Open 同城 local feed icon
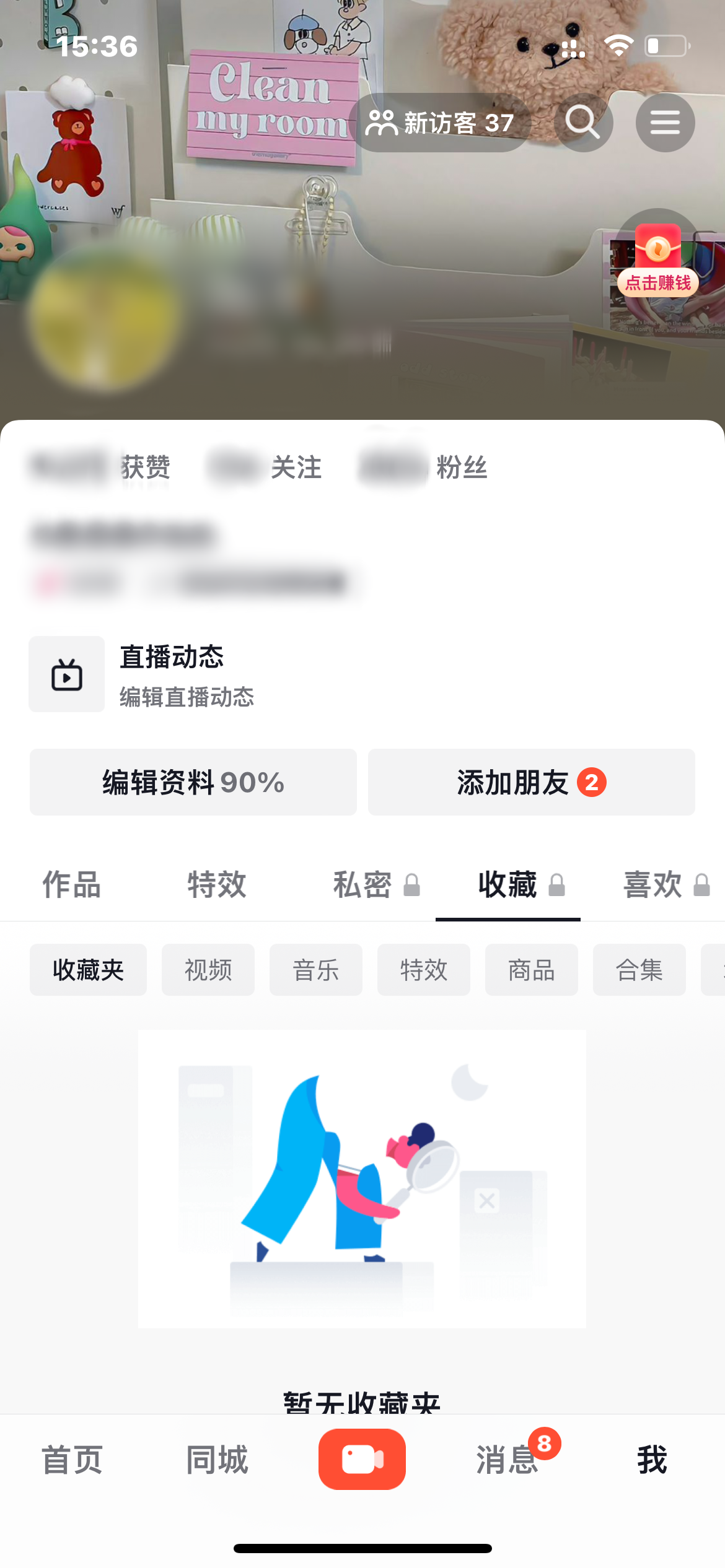This screenshot has width=725, height=1568. pyautogui.click(x=216, y=1460)
